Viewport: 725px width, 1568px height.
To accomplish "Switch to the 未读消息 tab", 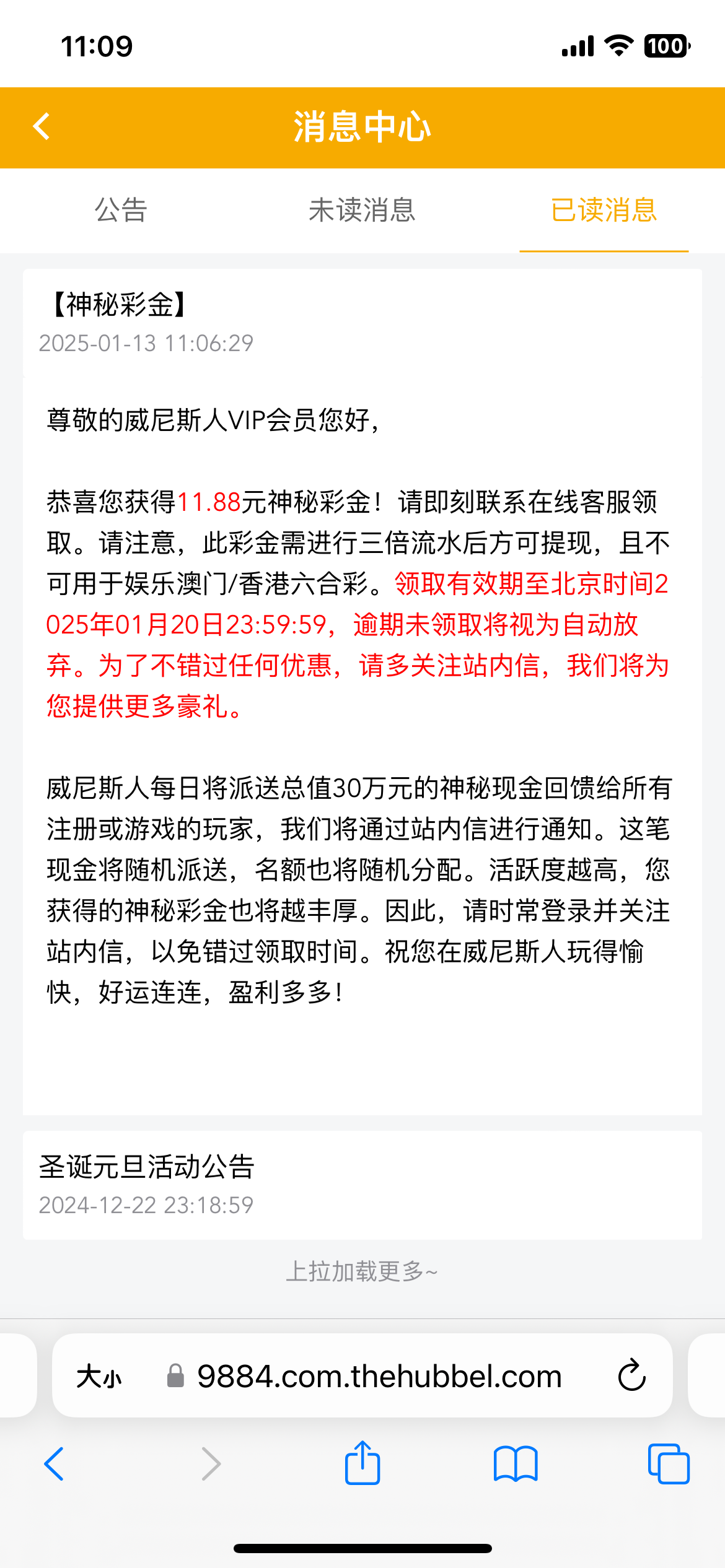I will 362,210.
